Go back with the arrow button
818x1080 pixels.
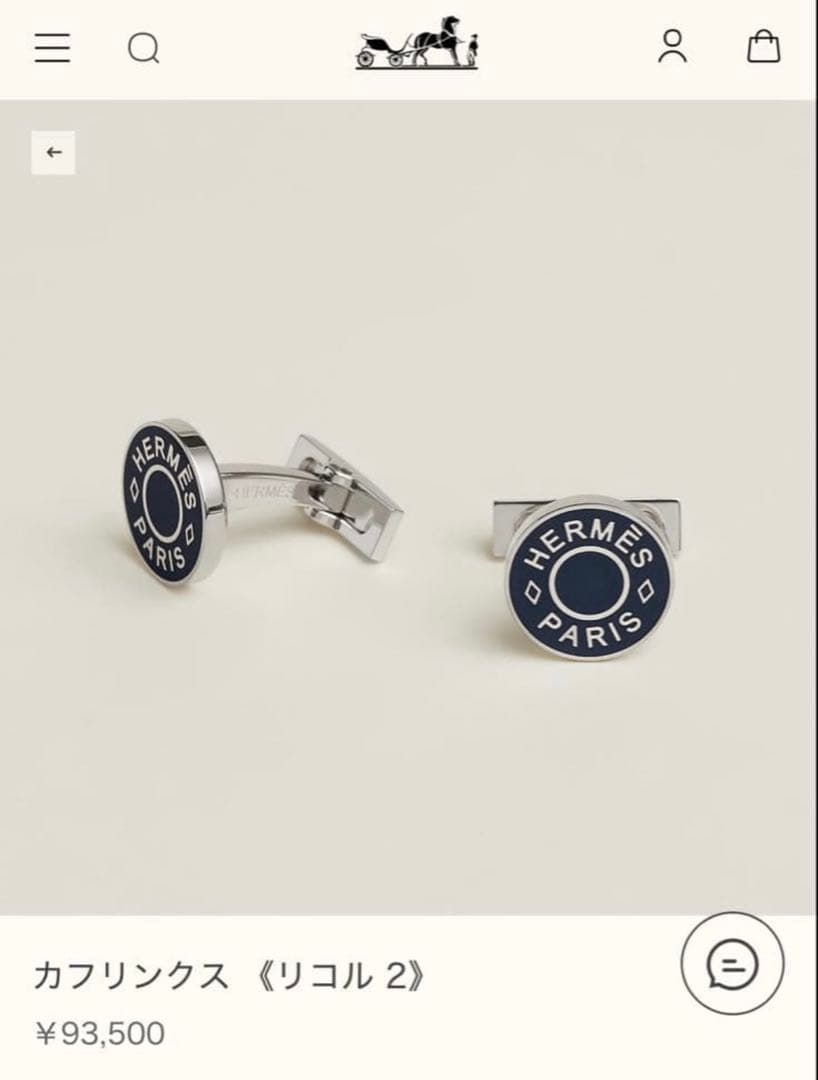[54, 153]
